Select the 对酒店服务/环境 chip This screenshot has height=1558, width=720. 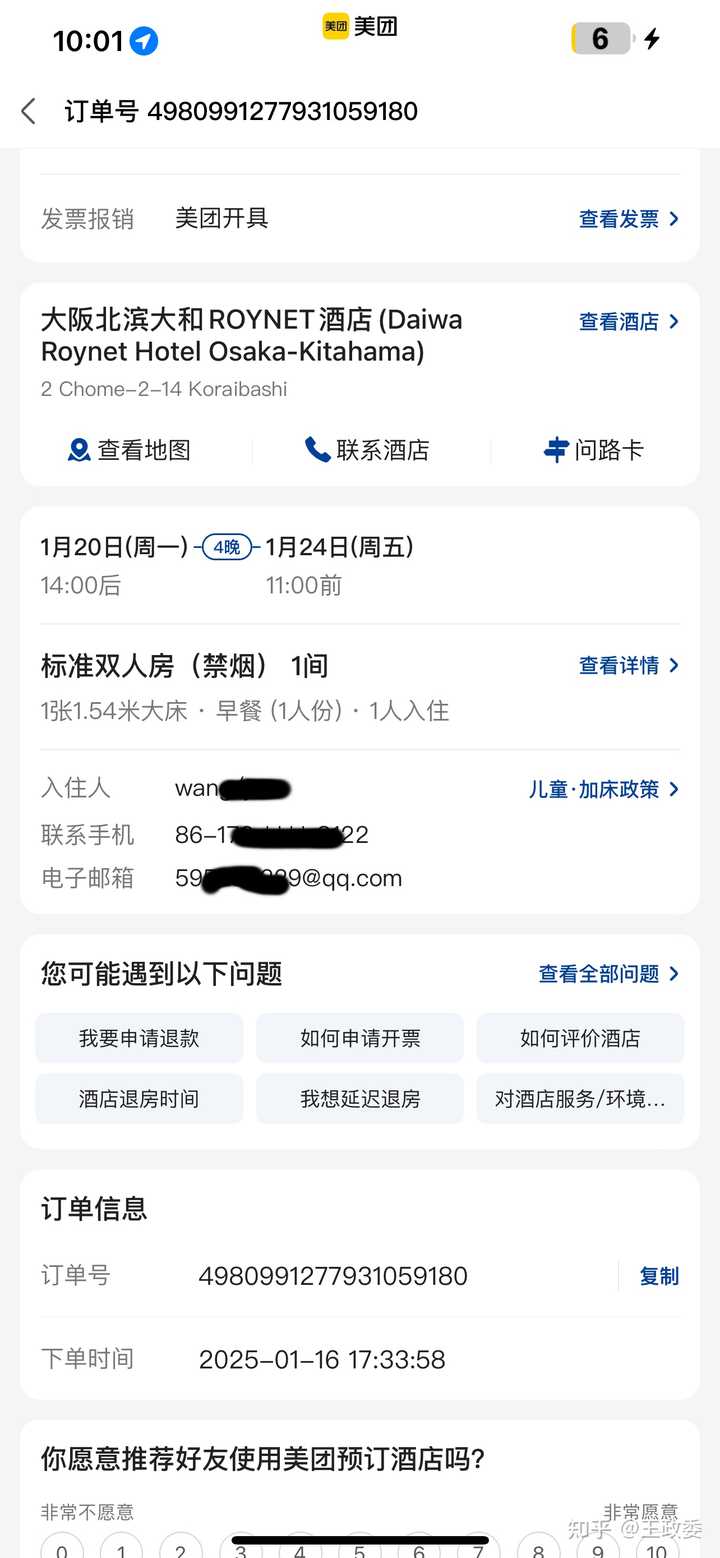(580, 1099)
